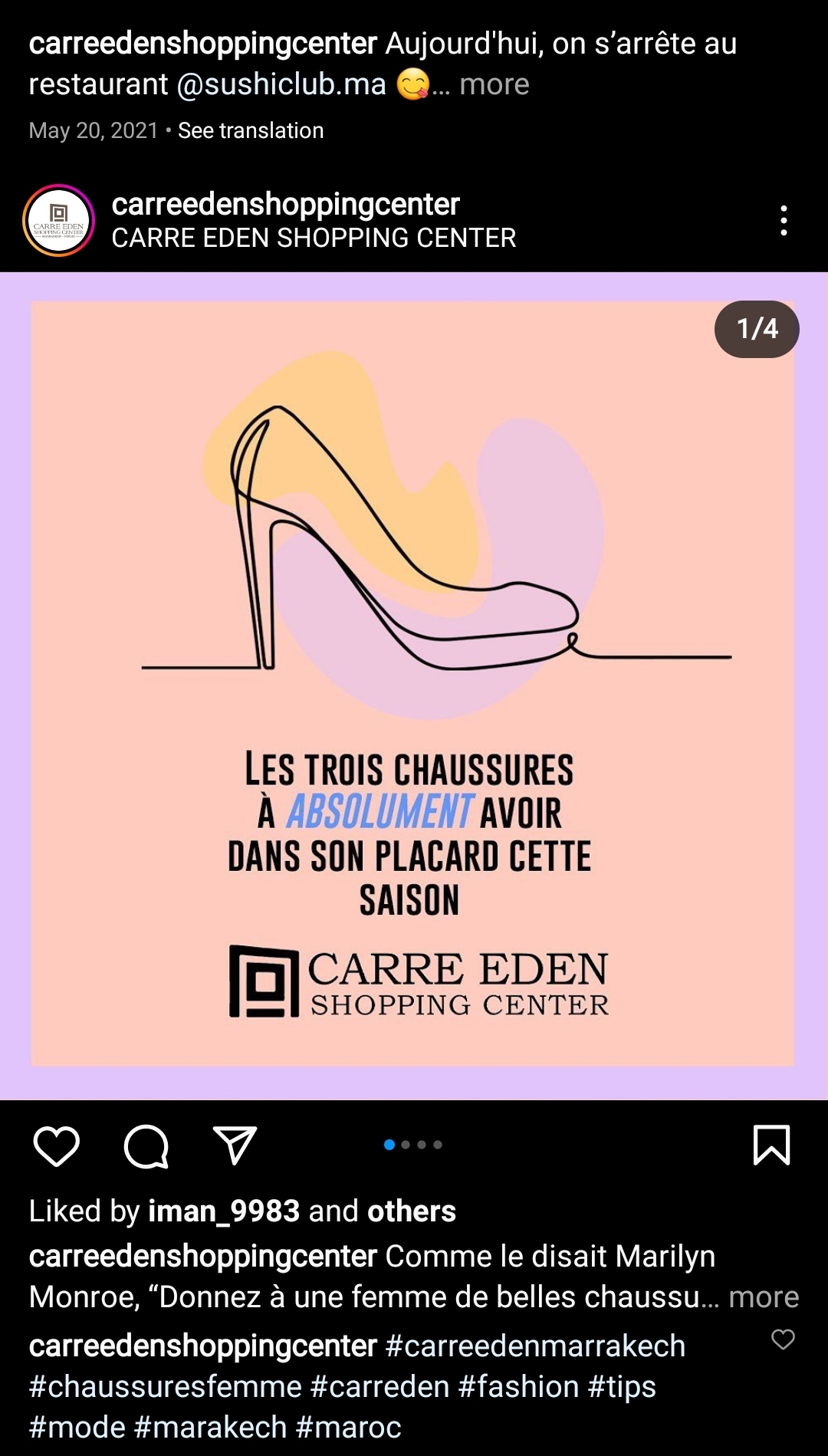View who liked via iman_9983
The image size is (828, 1456).
pyautogui.click(x=224, y=1211)
